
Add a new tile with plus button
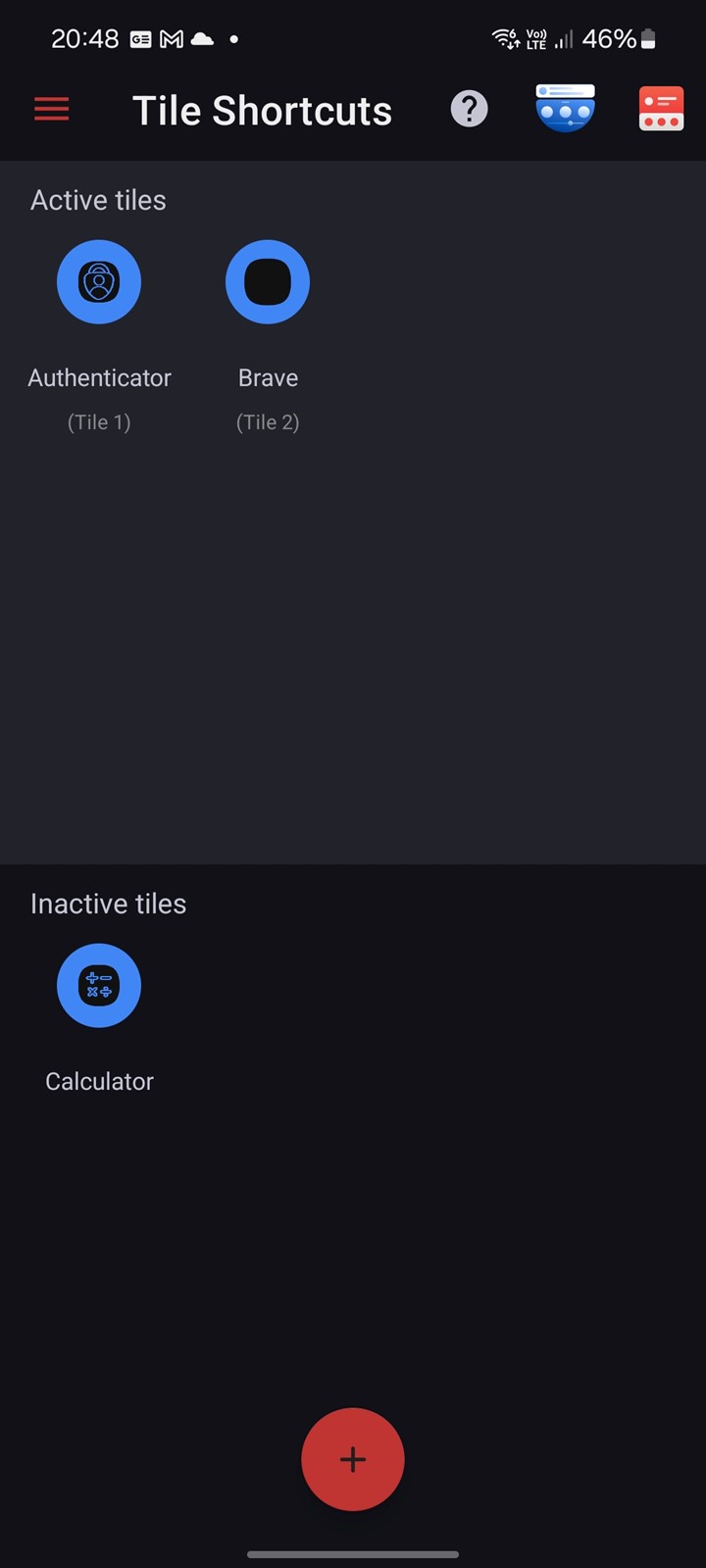pyautogui.click(x=353, y=1459)
